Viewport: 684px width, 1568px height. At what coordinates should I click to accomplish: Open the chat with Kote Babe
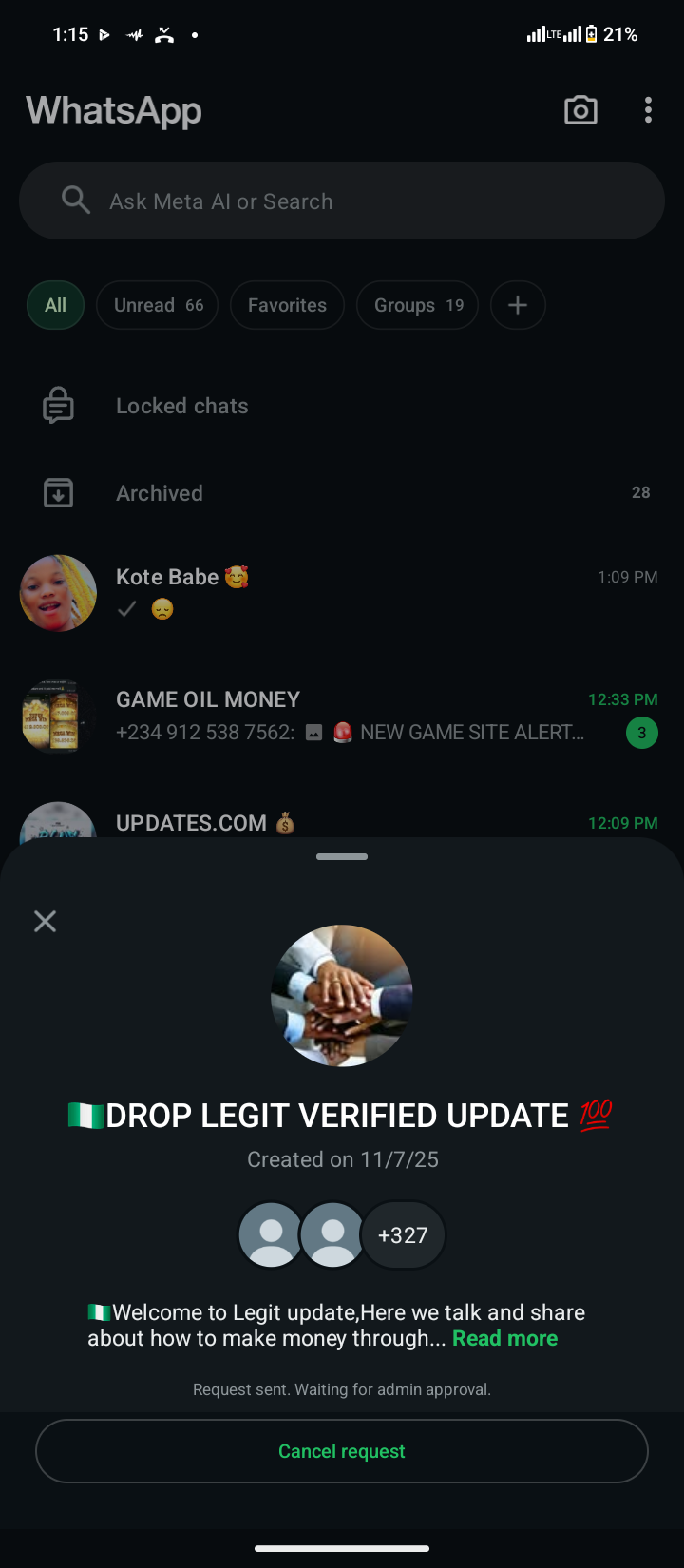[x=342, y=592]
